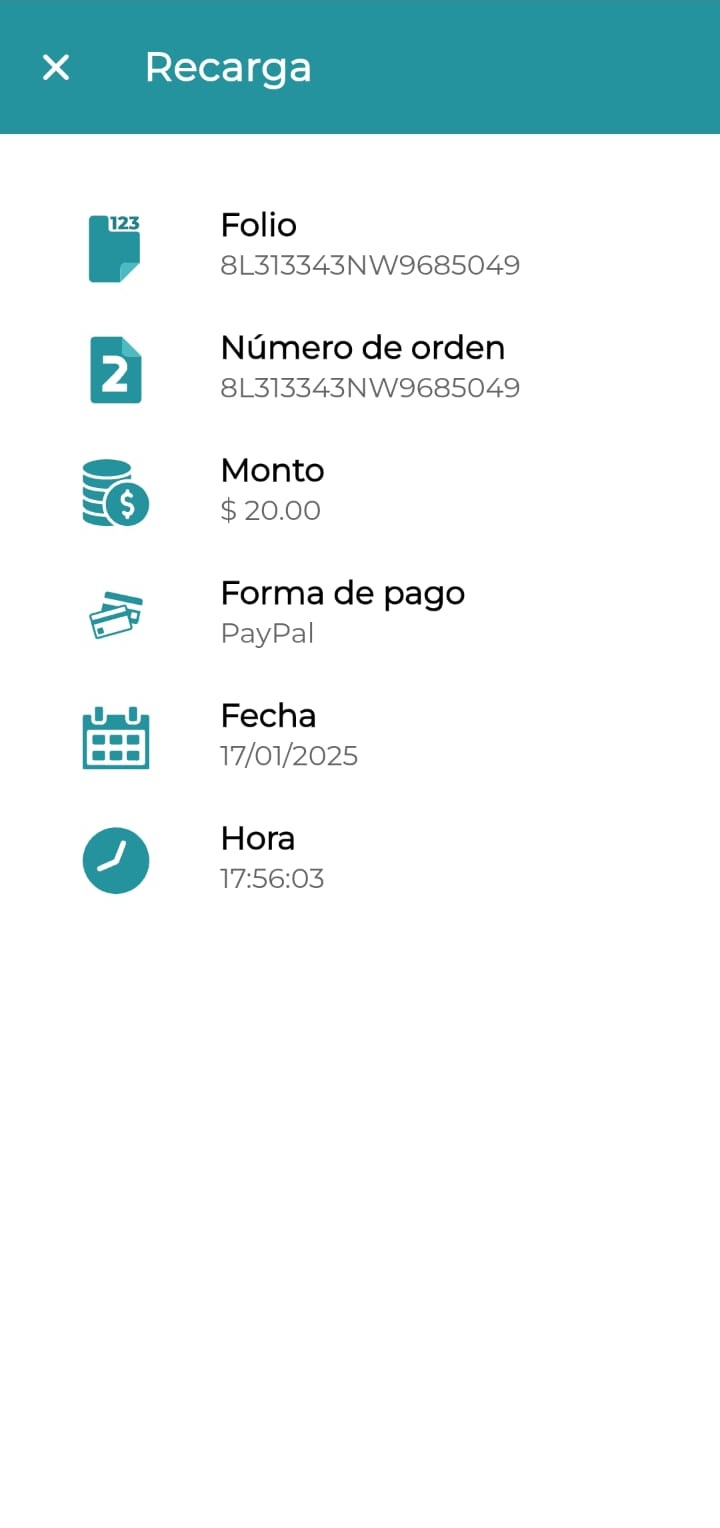Select the numbered document icon beside Número de orden

tap(115, 370)
